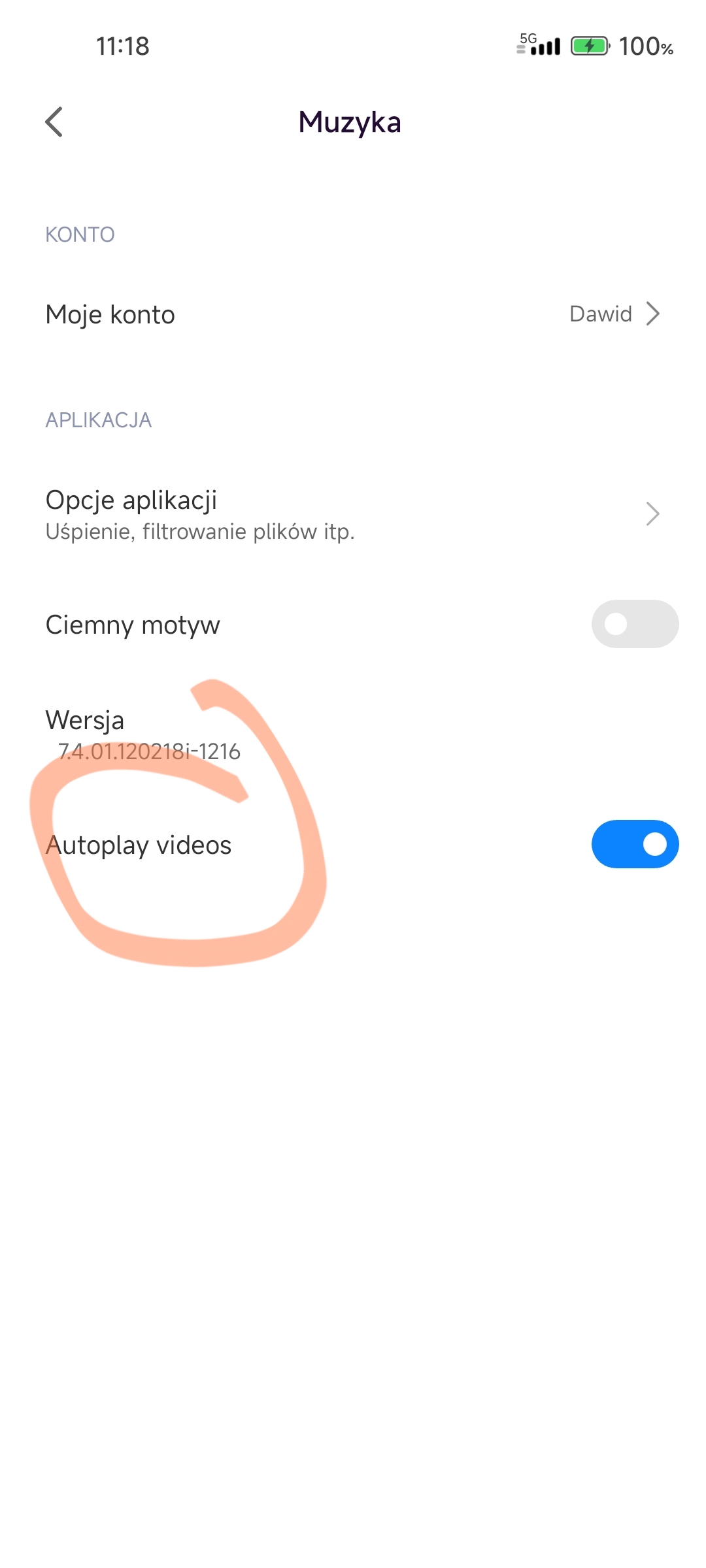Open Opcje aplikacji settings

click(353, 514)
